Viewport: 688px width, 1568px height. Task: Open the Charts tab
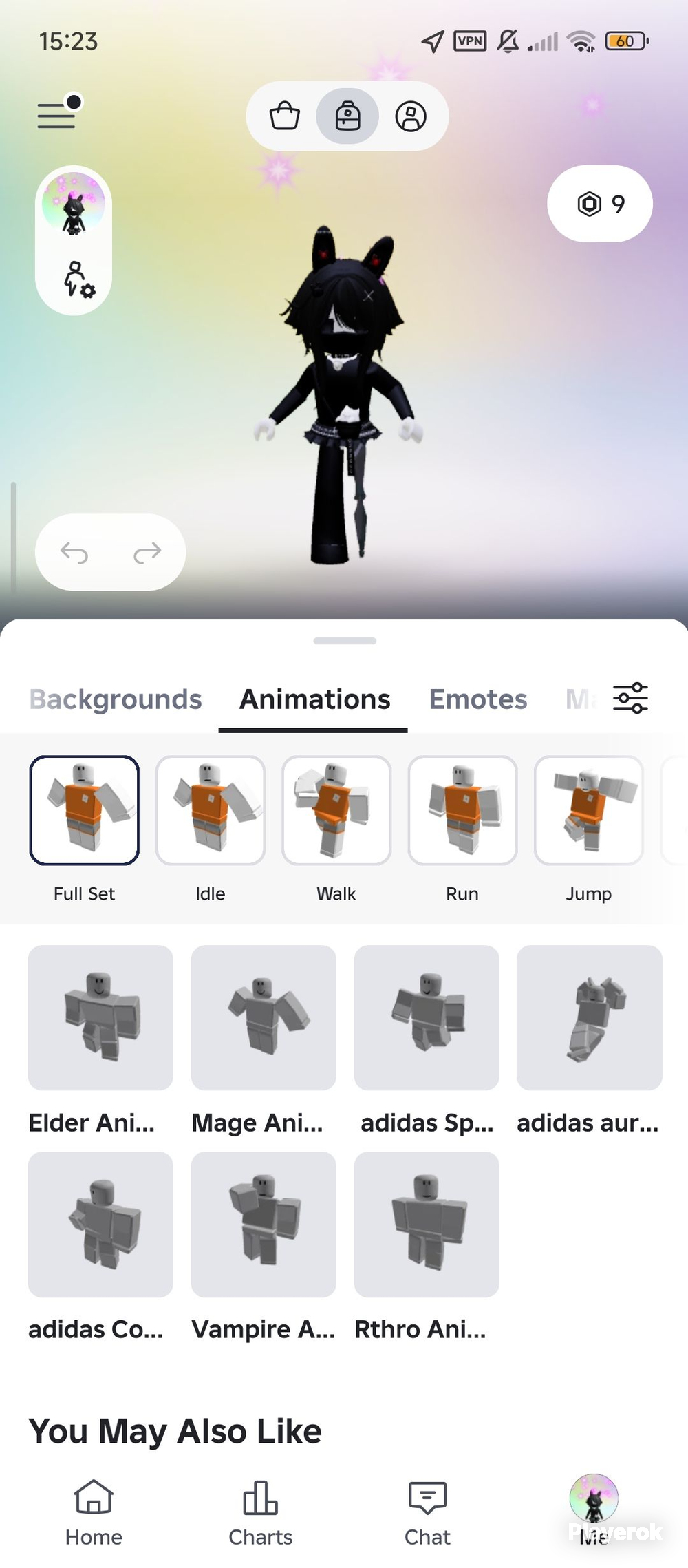pos(260,1513)
